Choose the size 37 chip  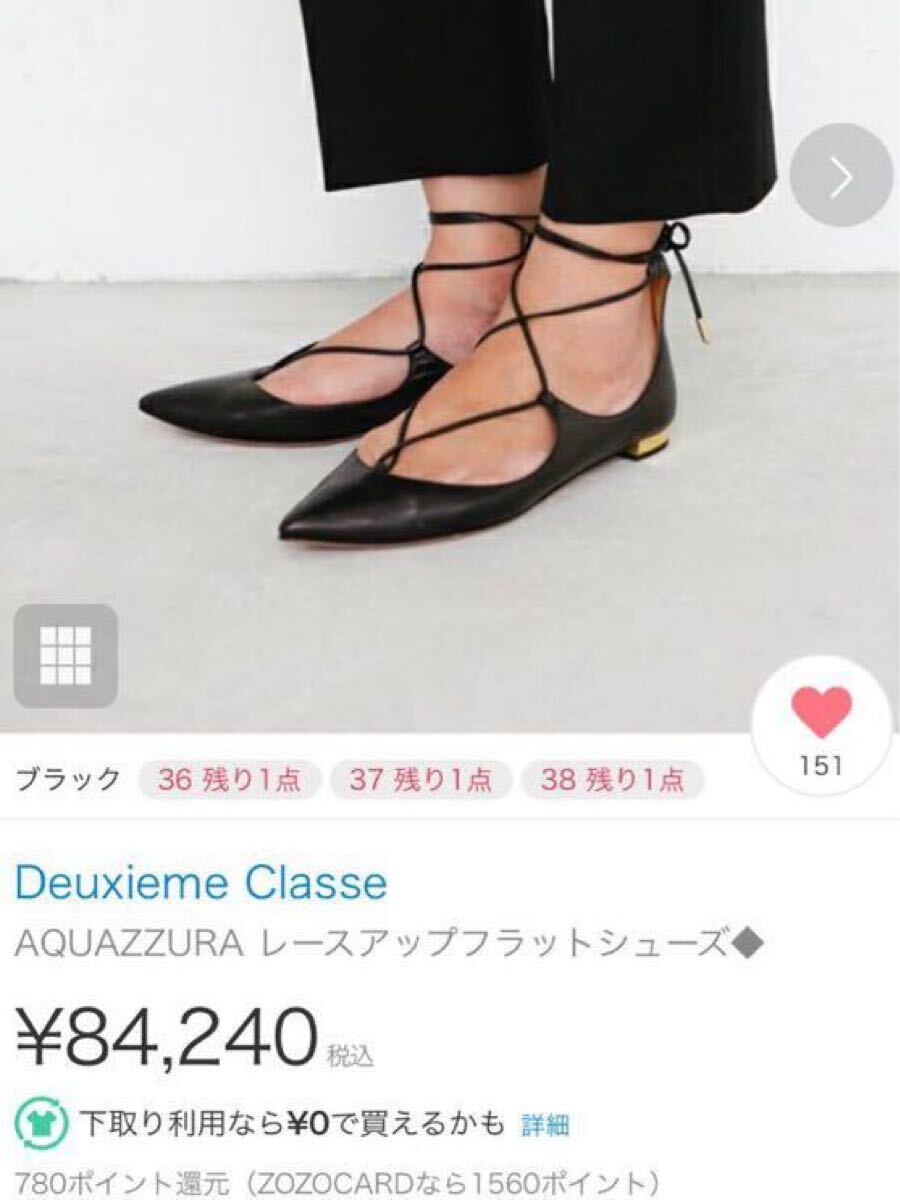[x=420, y=780]
